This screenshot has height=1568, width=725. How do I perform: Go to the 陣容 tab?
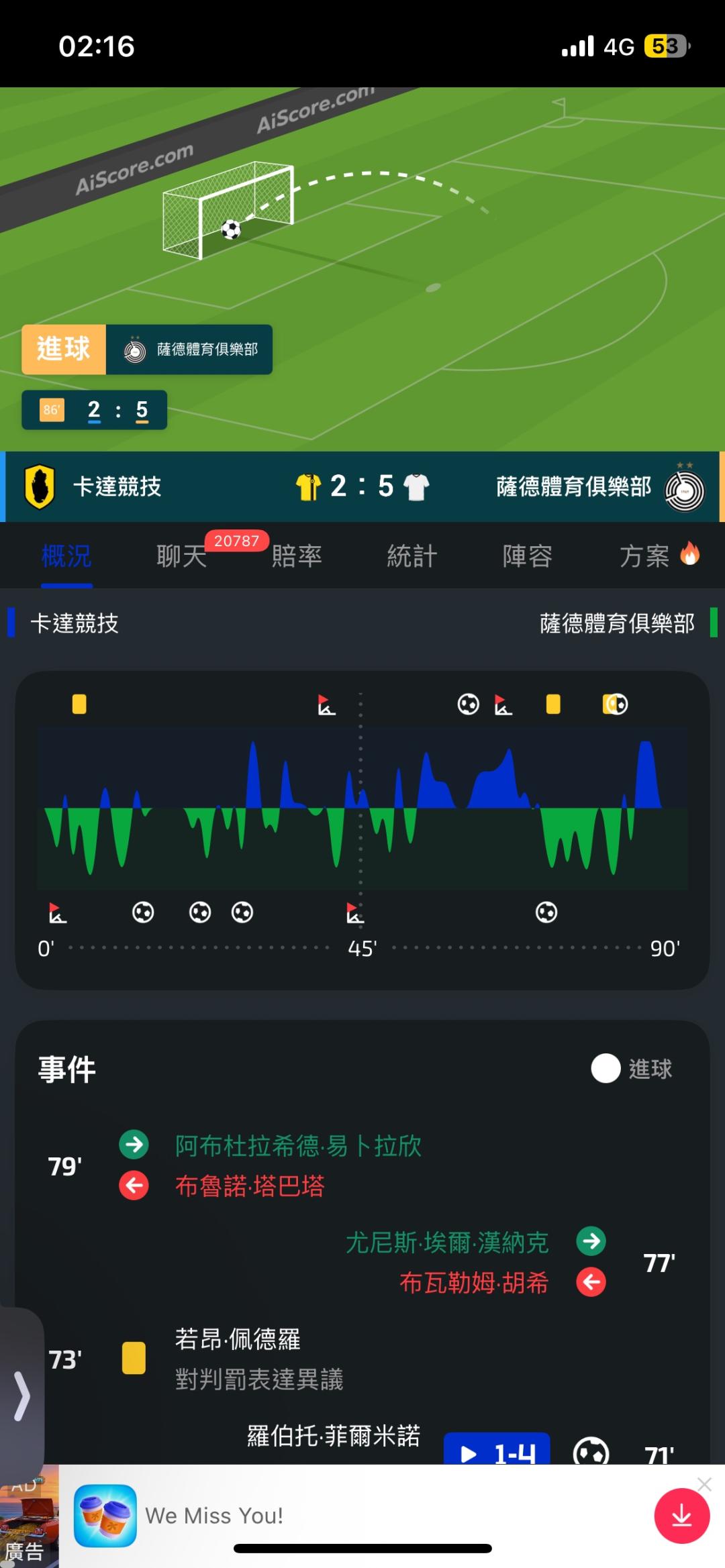coord(528,556)
